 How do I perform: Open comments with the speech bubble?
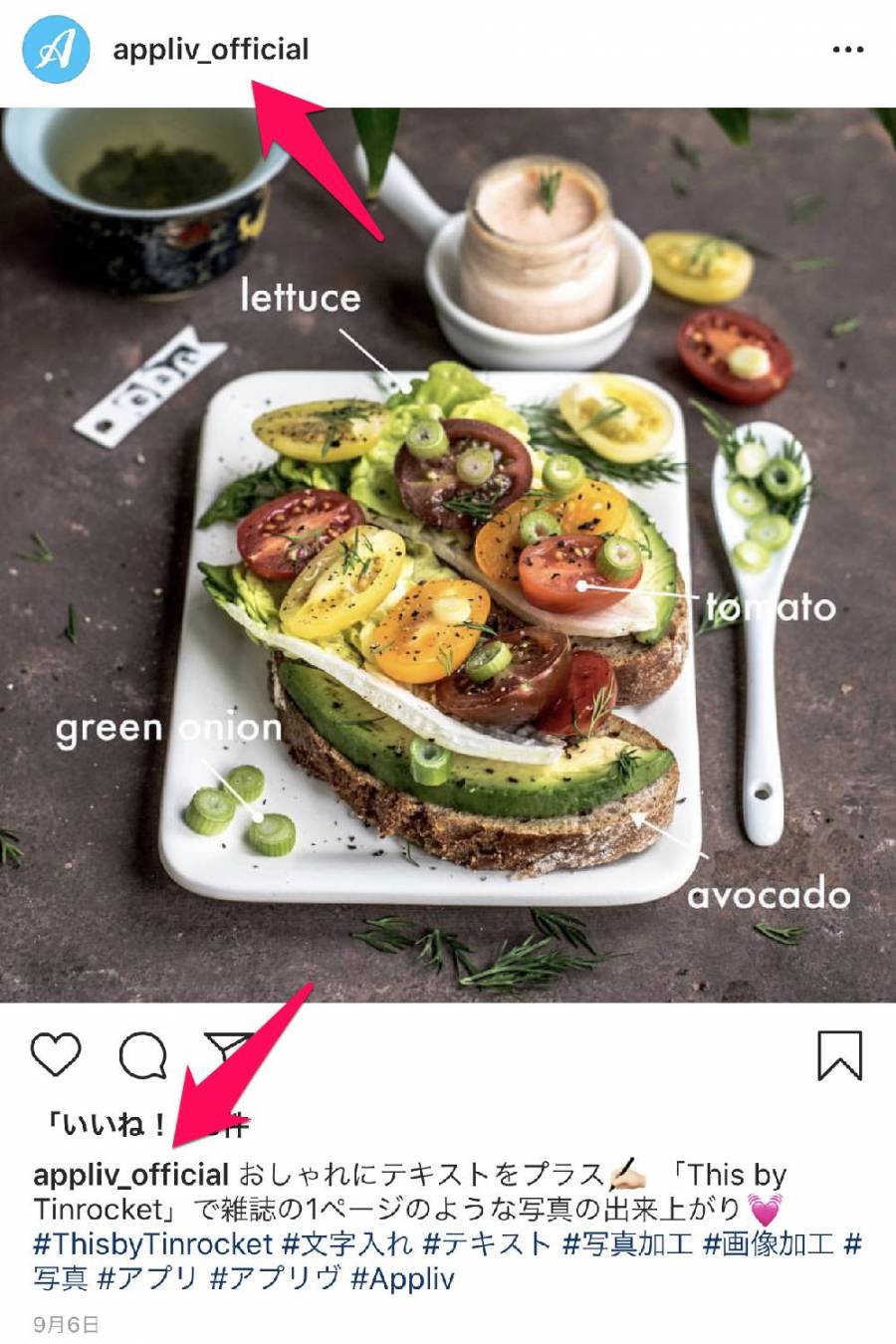coord(142,1054)
